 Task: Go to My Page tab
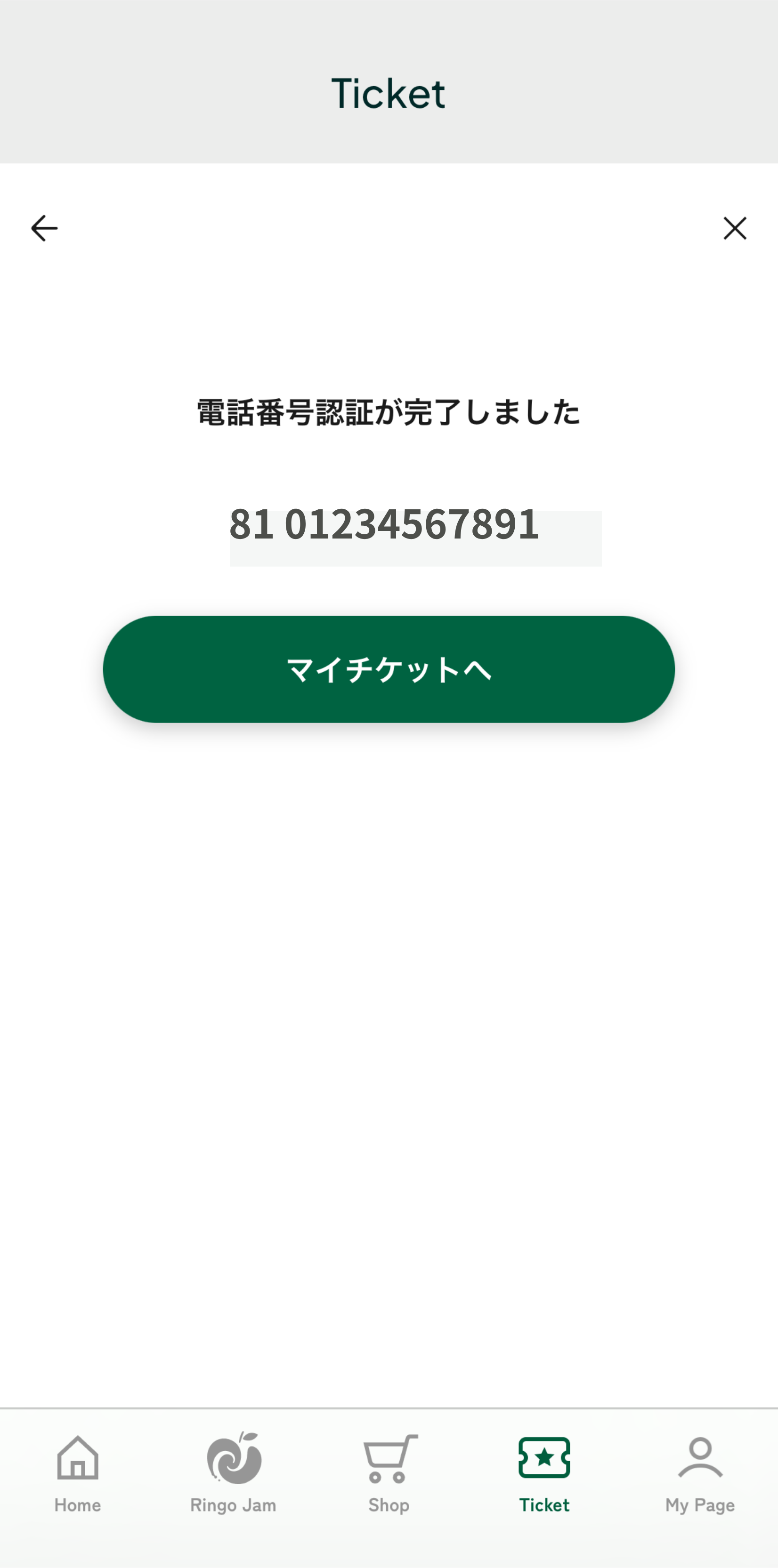point(700,1474)
